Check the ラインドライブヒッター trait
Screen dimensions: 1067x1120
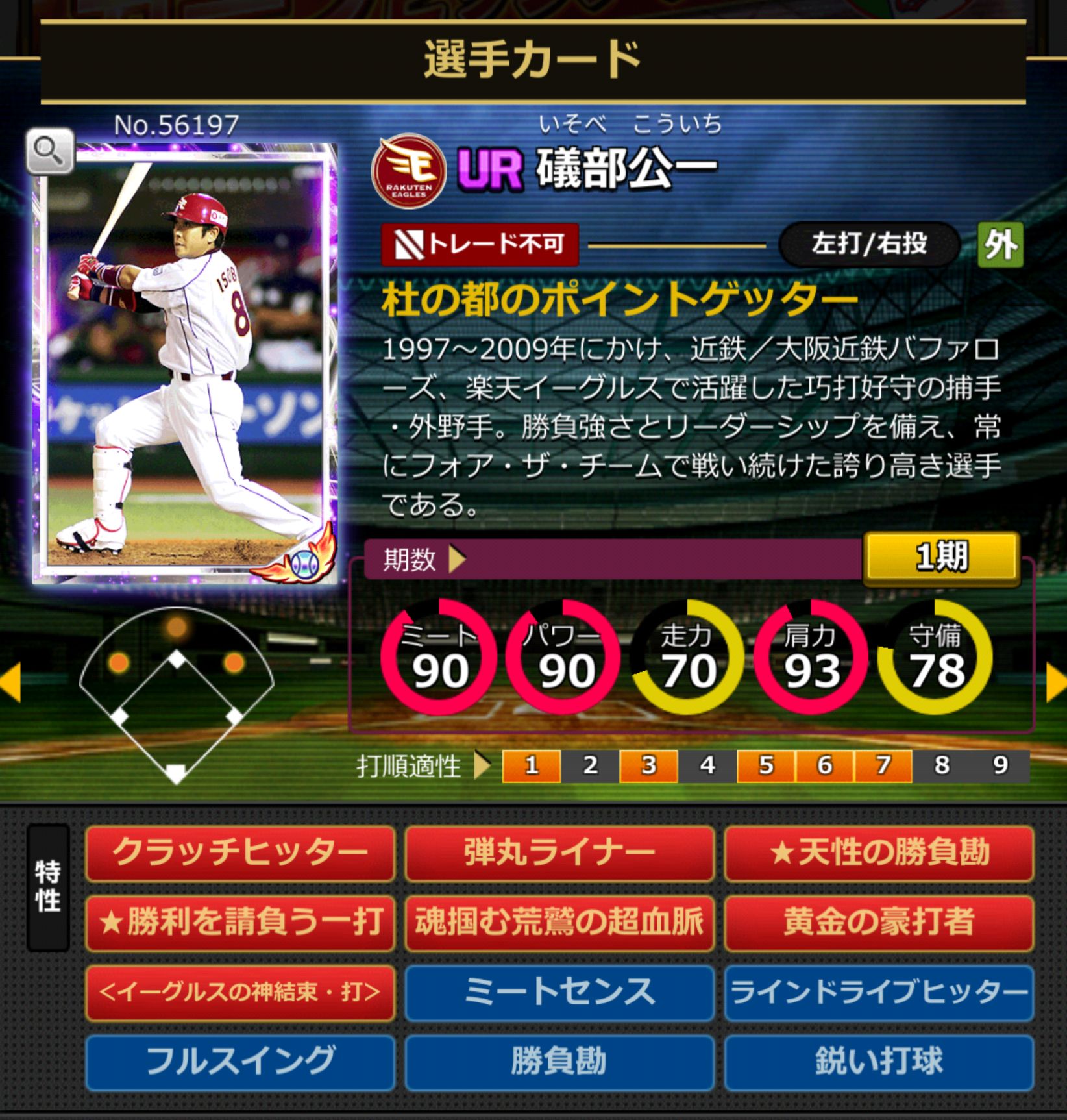(879, 992)
